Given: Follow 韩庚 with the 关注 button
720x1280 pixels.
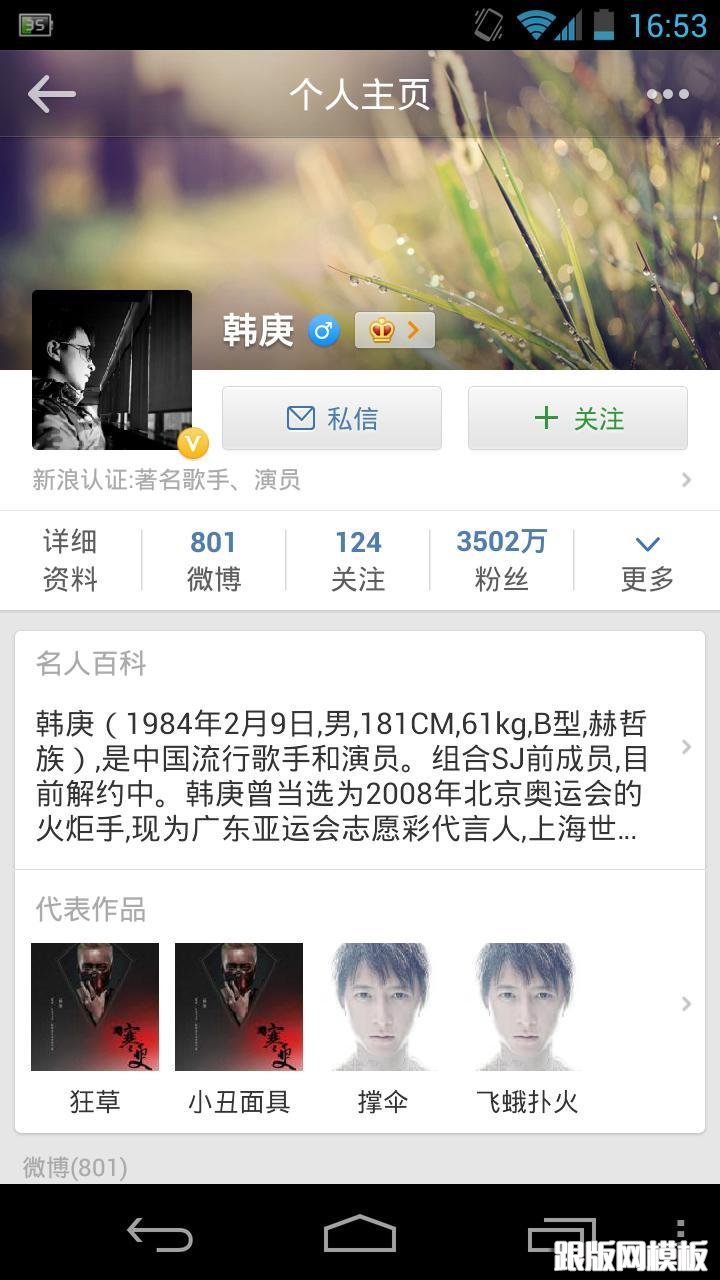Looking at the screenshot, I should pyautogui.click(x=577, y=418).
